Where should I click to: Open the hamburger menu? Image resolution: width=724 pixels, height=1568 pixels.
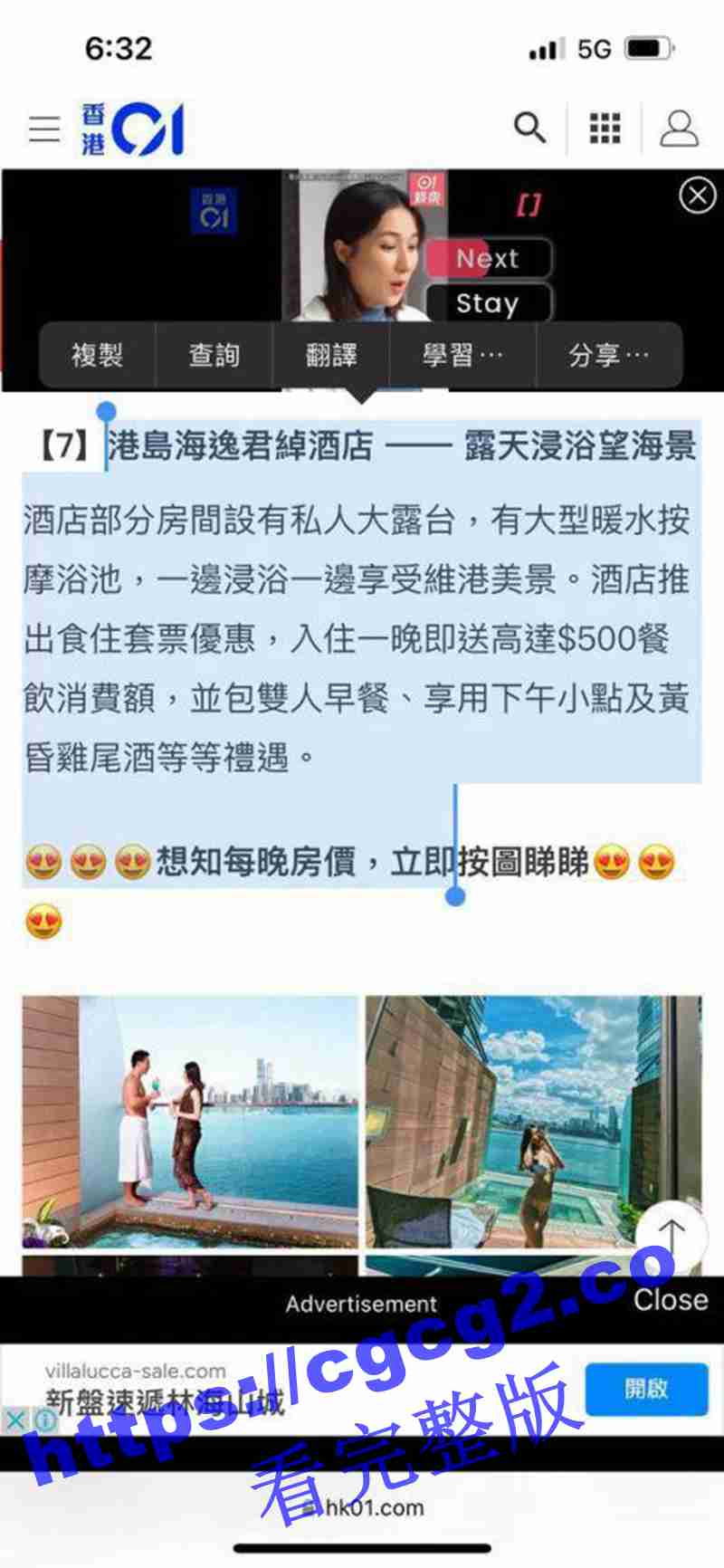[43, 129]
